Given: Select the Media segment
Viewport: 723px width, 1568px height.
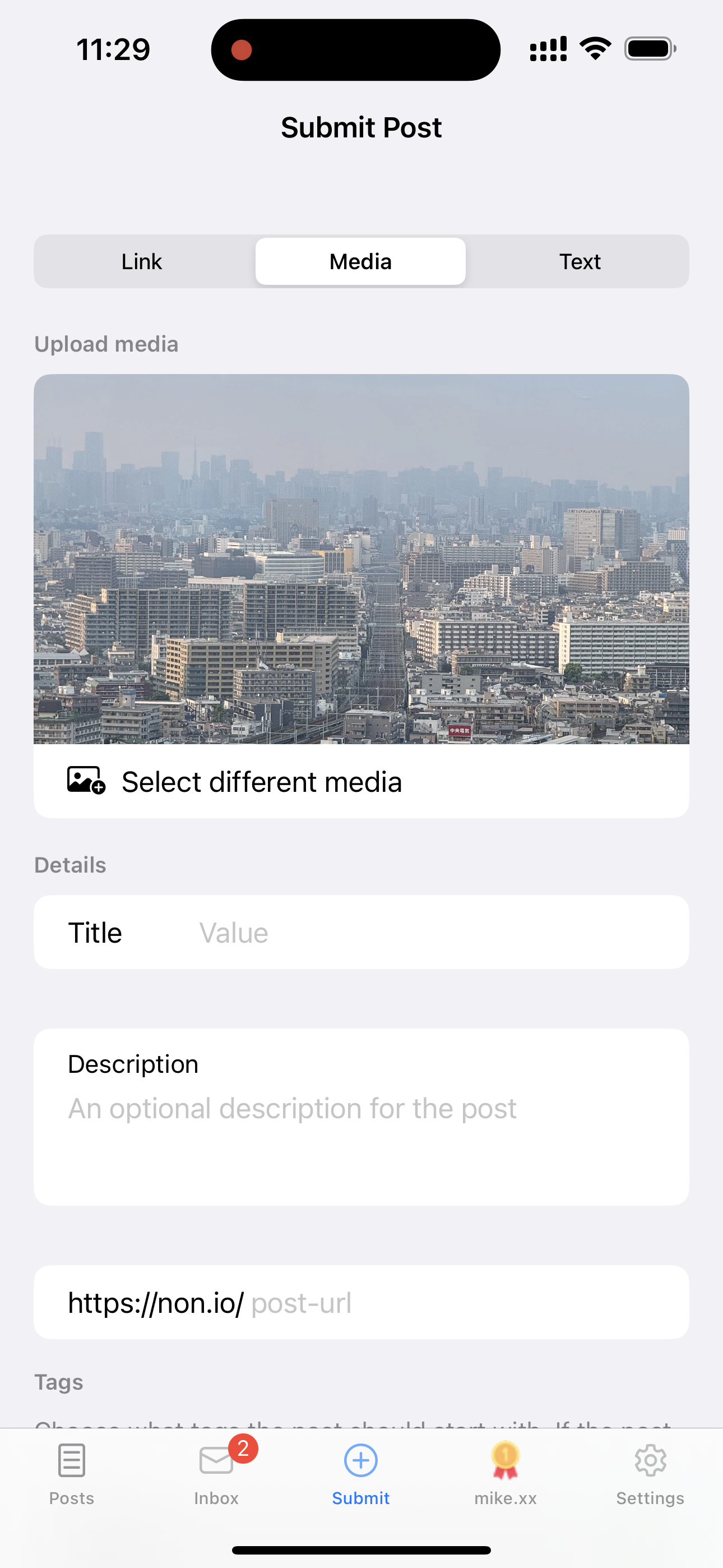Looking at the screenshot, I should pos(360,262).
